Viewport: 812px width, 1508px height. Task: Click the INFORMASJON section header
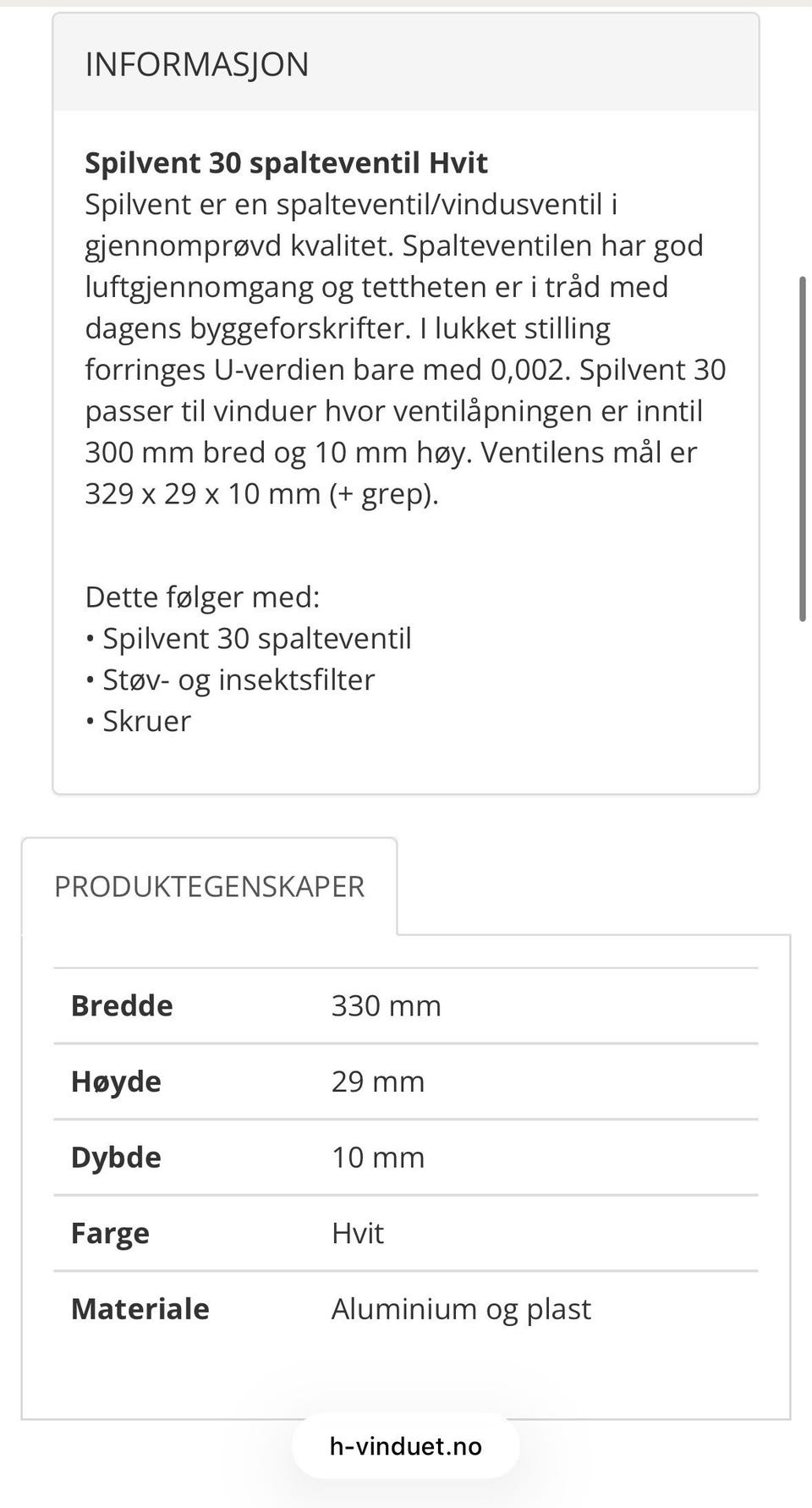(195, 64)
